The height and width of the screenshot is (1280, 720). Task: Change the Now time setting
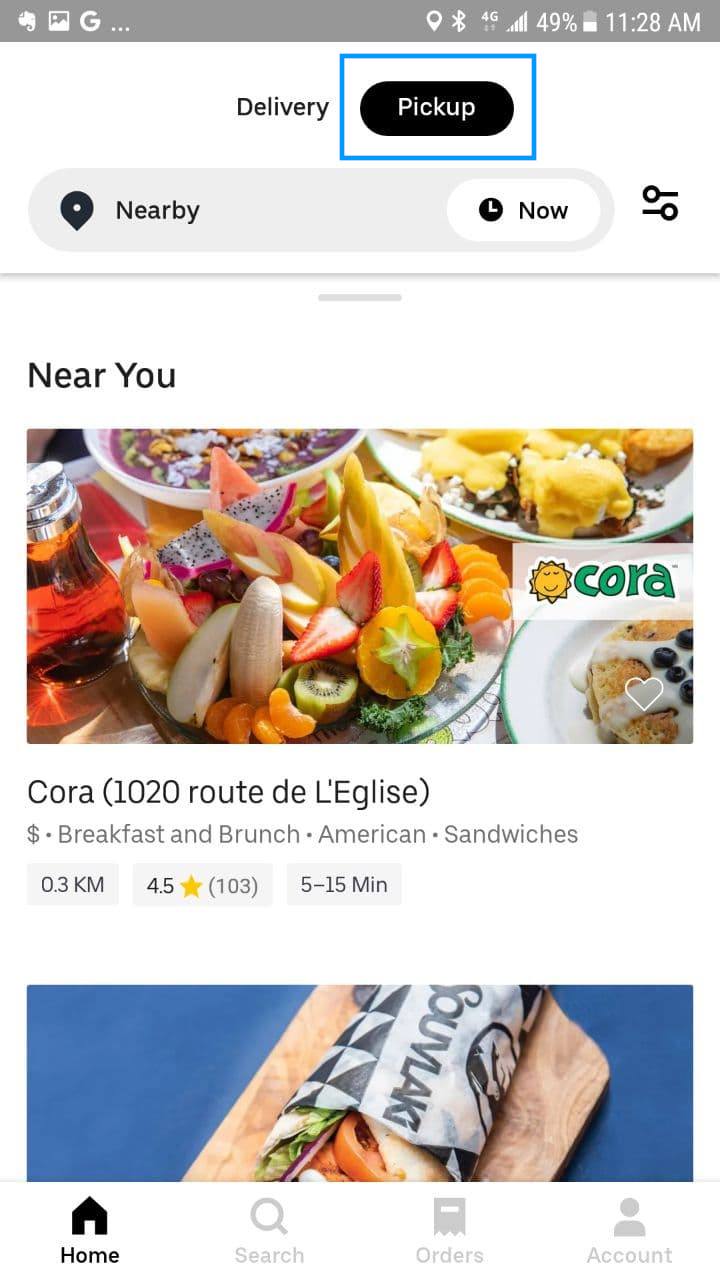point(523,210)
